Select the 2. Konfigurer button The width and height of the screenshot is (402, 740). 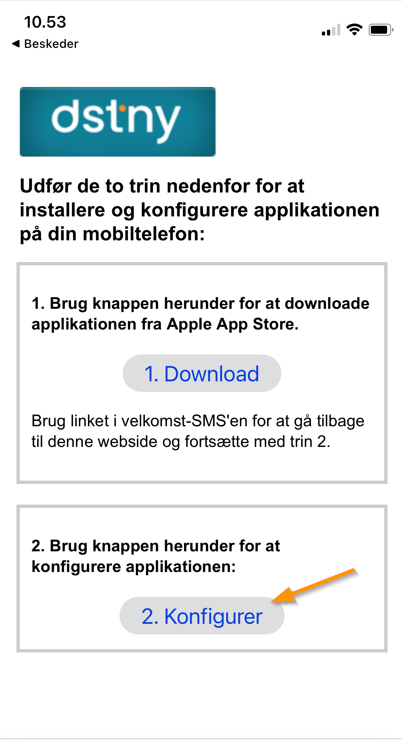pos(202,616)
